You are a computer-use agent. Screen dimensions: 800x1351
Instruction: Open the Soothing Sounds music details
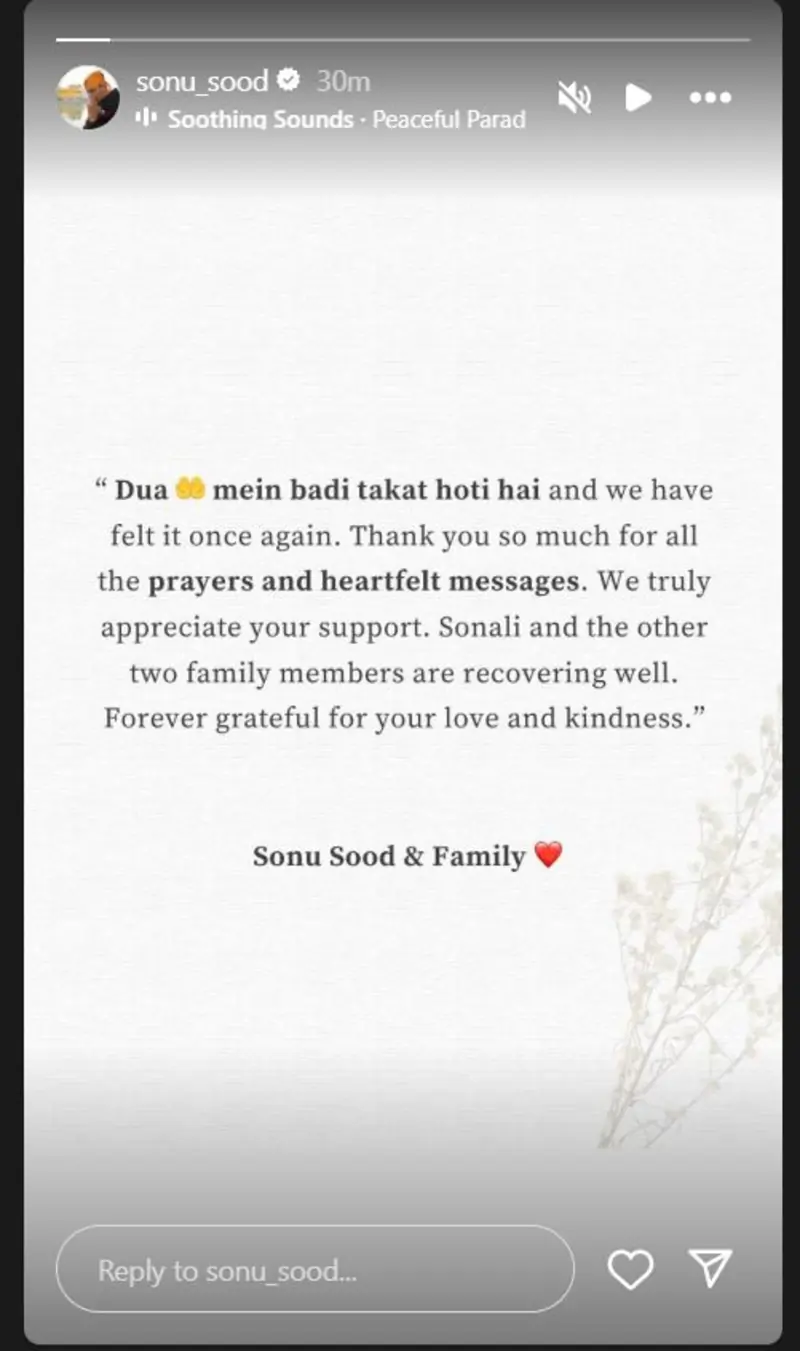point(258,118)
